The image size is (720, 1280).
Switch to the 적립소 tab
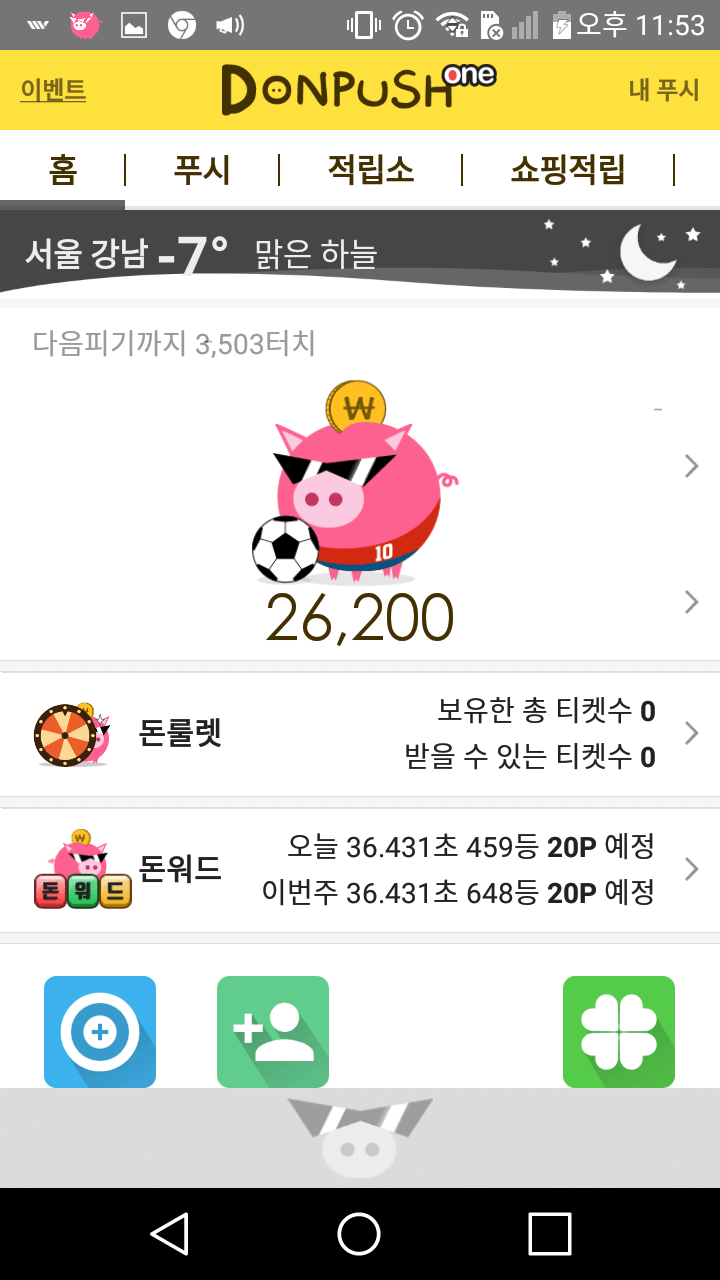click(370, 170)
